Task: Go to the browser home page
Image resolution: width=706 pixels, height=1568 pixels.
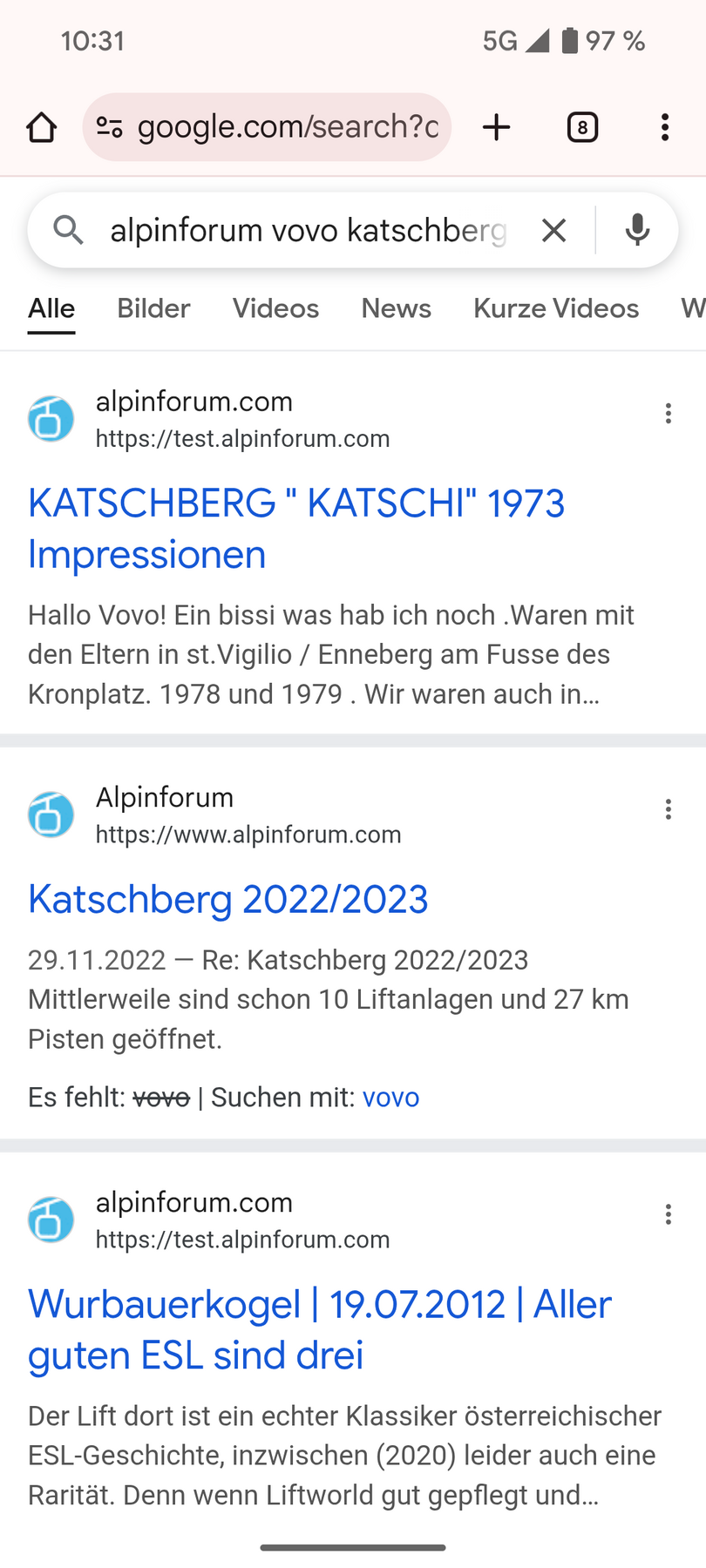Action: tap(41, 127)
